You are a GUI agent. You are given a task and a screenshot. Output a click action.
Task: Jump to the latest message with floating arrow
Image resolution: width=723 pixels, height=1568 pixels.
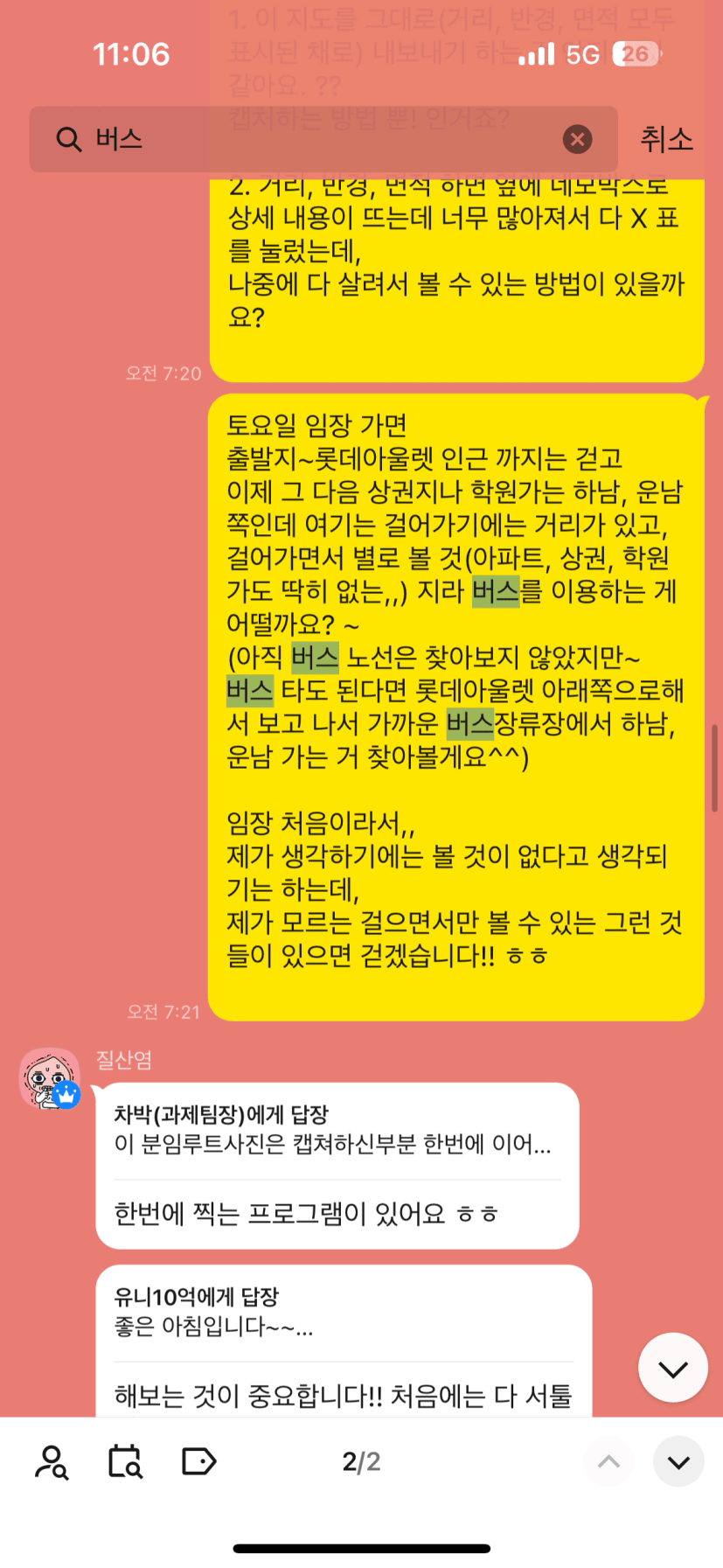672,1368
